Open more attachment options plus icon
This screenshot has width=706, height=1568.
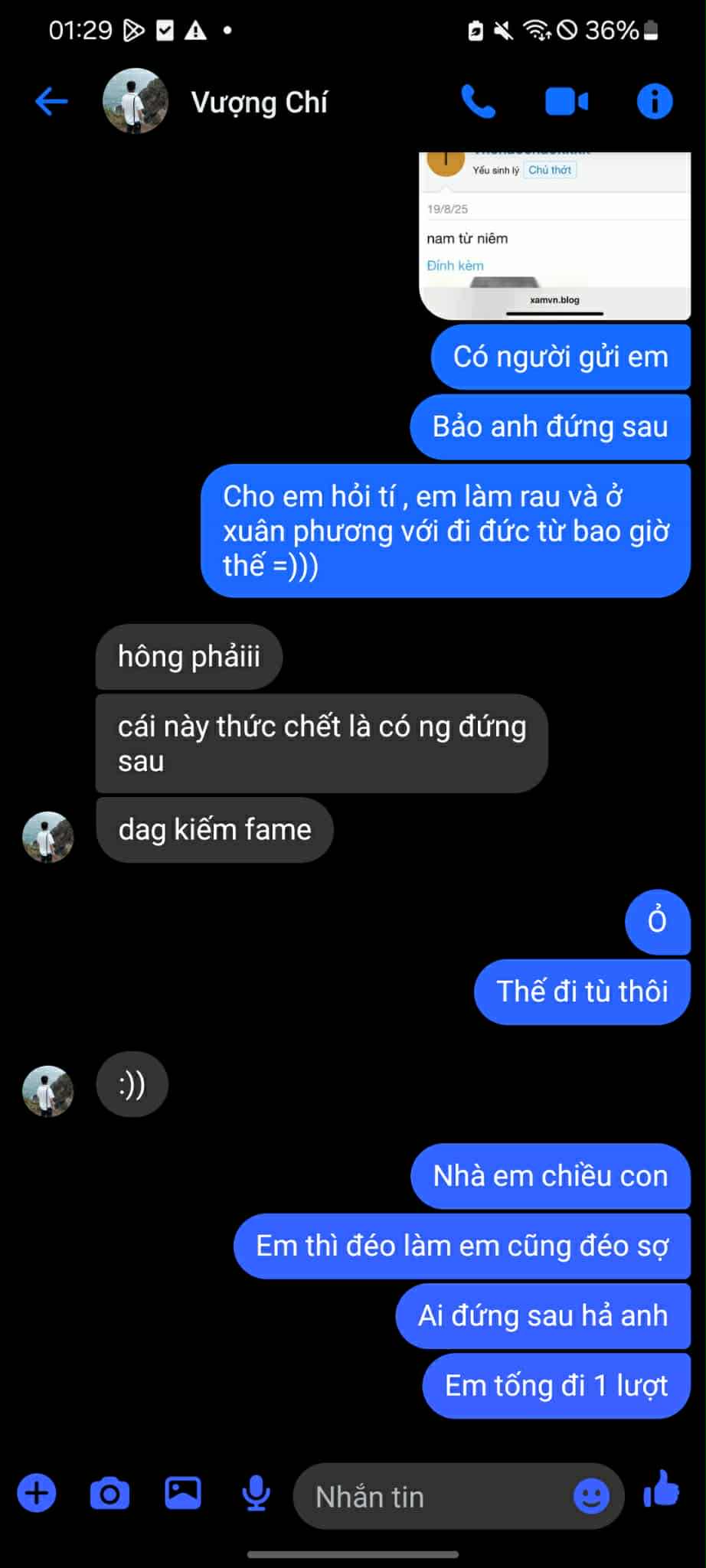click(x=37, y=1493)
